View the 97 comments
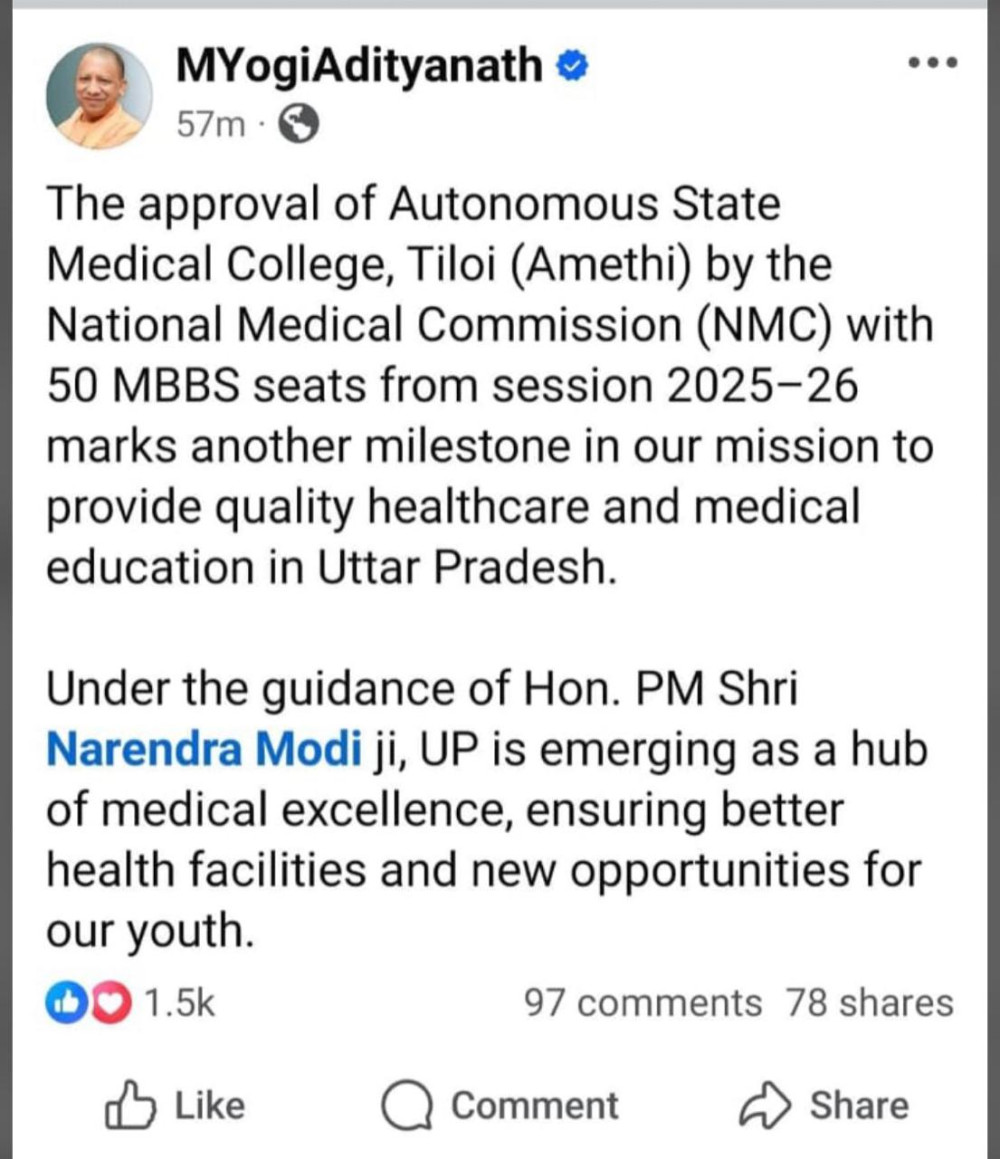The height and width of the screenshot is (1159, 1000). (643, 1002)
